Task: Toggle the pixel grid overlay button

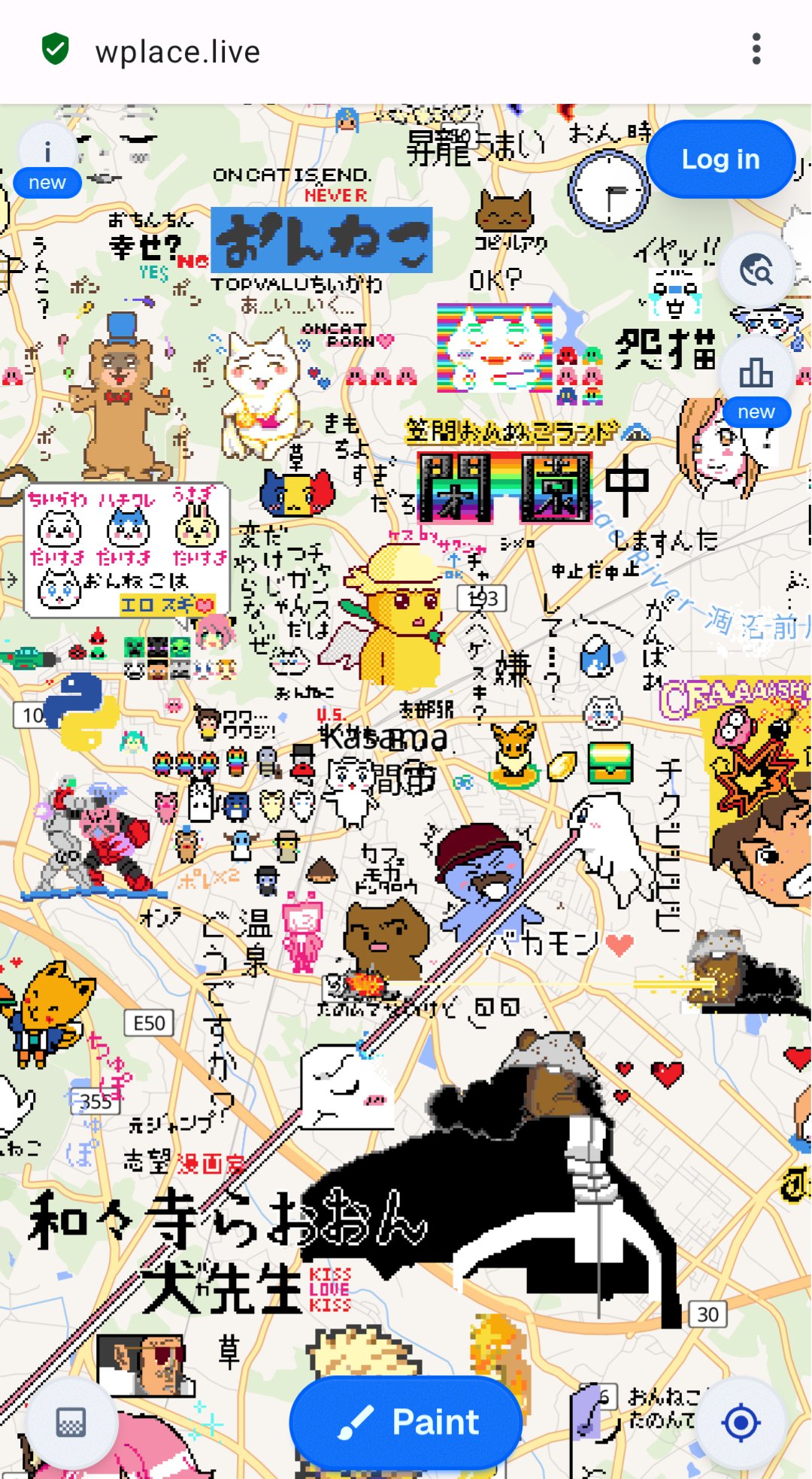Action: (x=71, y=1423)
